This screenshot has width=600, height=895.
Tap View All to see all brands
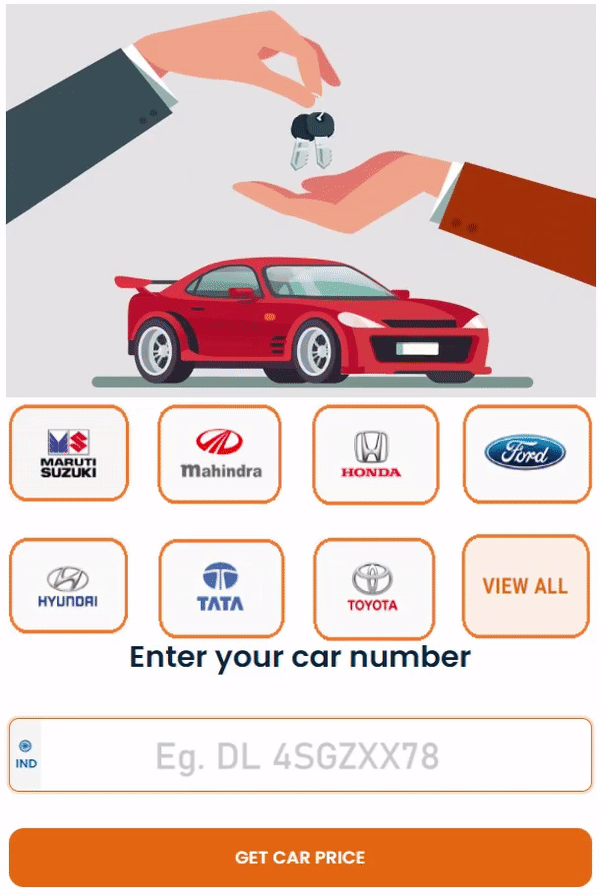tap(525, 586)
